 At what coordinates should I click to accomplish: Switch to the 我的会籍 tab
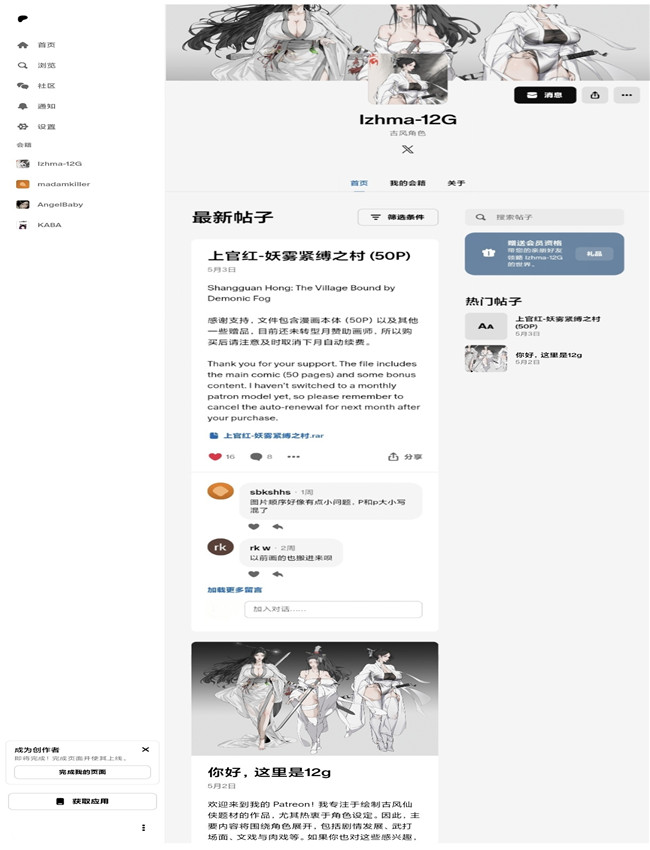pyautogui.click(x=407, y=183)
